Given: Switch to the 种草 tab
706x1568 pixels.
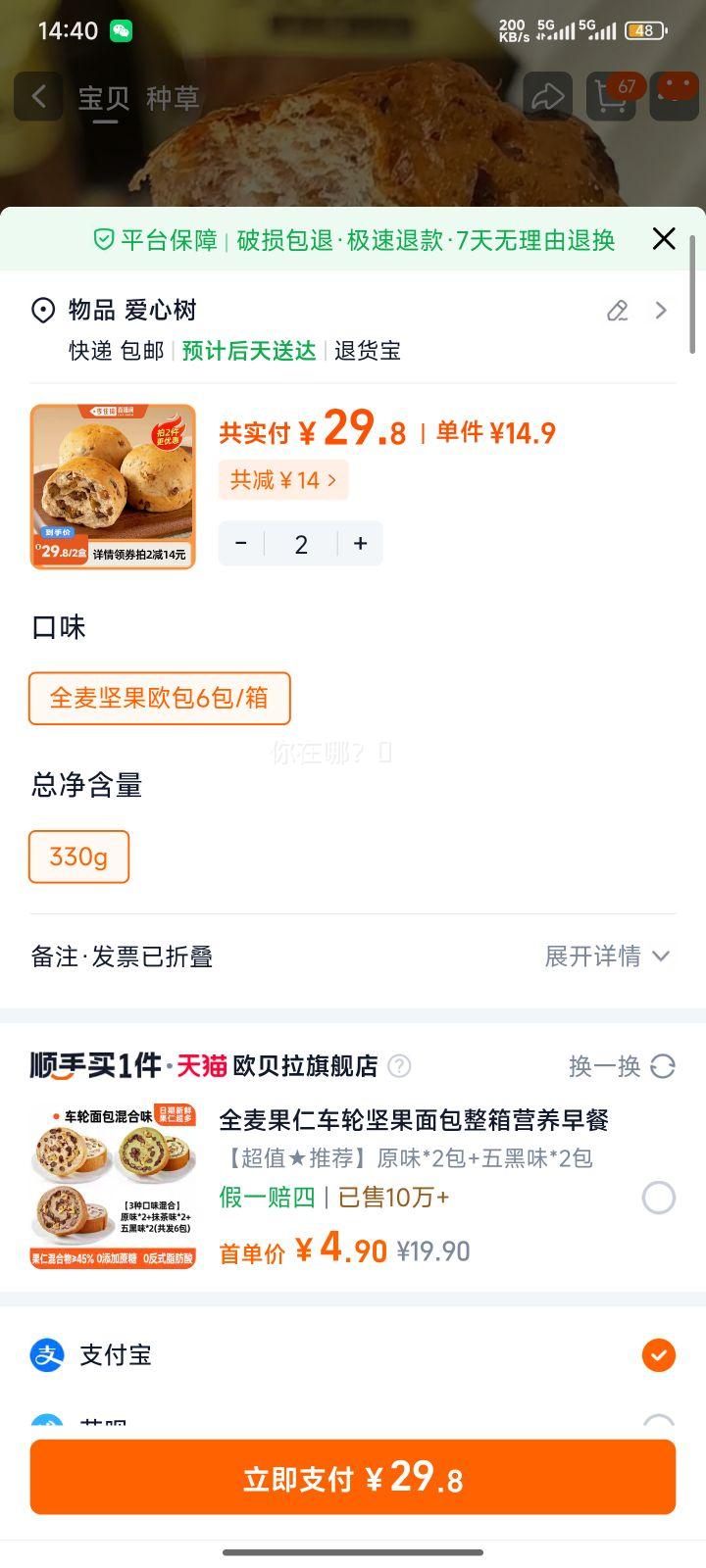Looking at the screenshot, I should coord(173,97).
